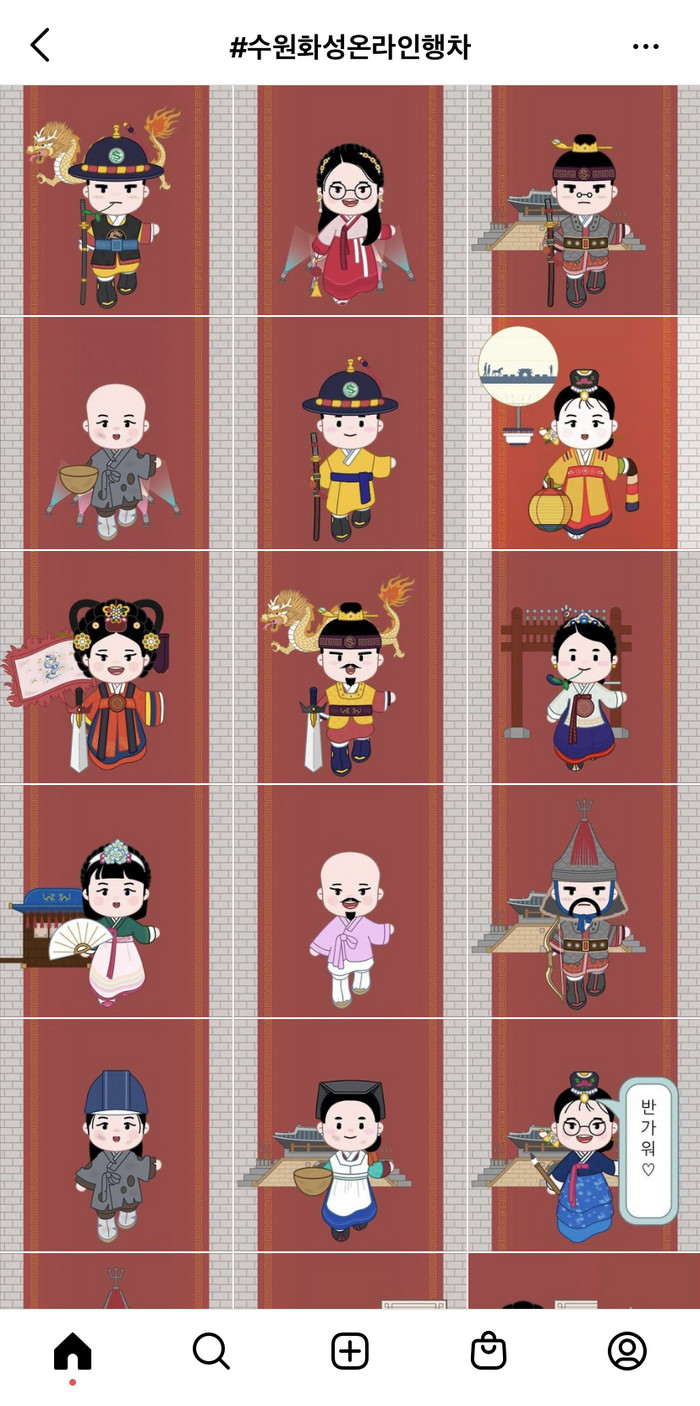Open post of girl holding a folding fan
This screenshot has height=1406, width=700.
[116, 901]
